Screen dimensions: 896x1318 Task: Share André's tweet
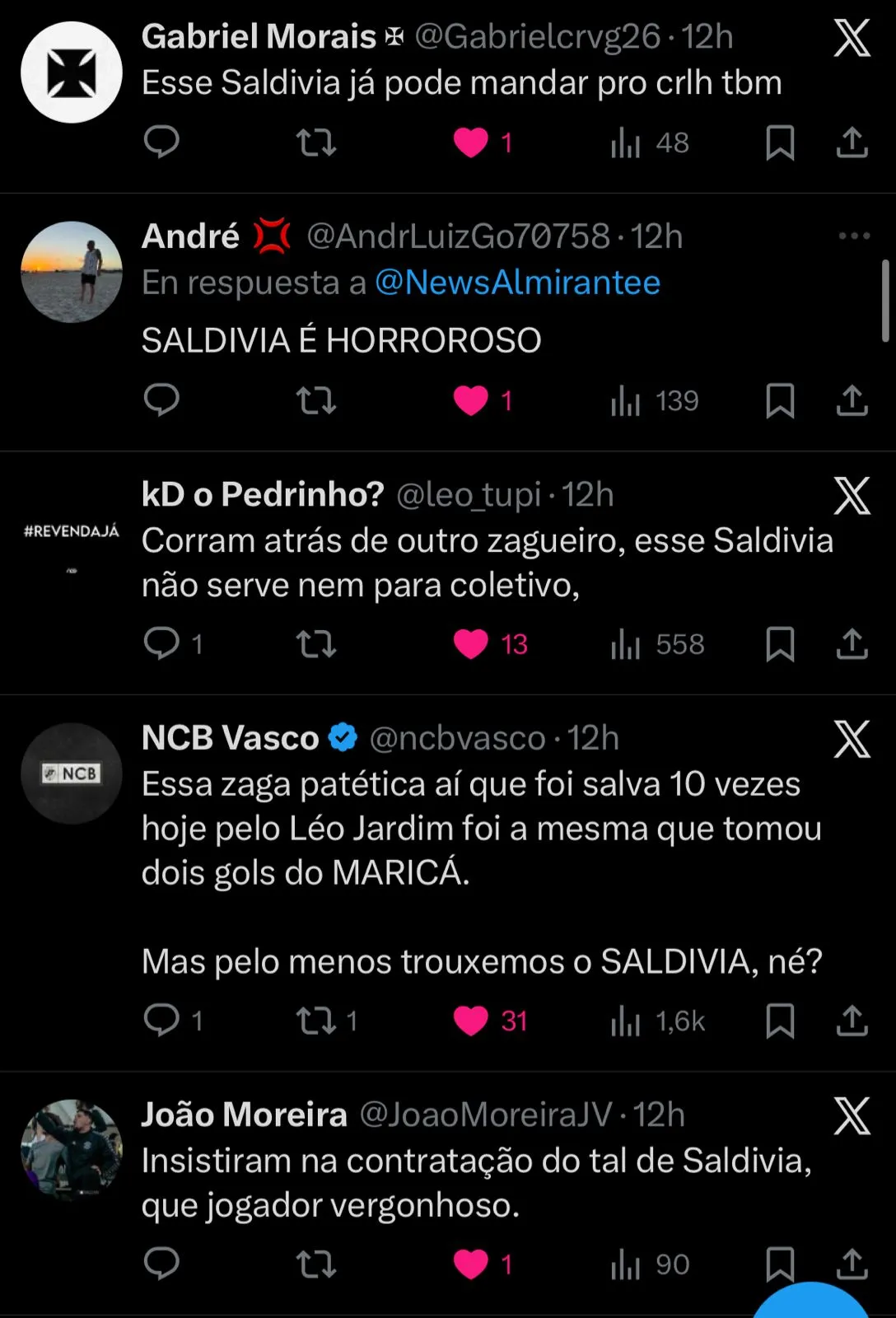tap(852, 400)
